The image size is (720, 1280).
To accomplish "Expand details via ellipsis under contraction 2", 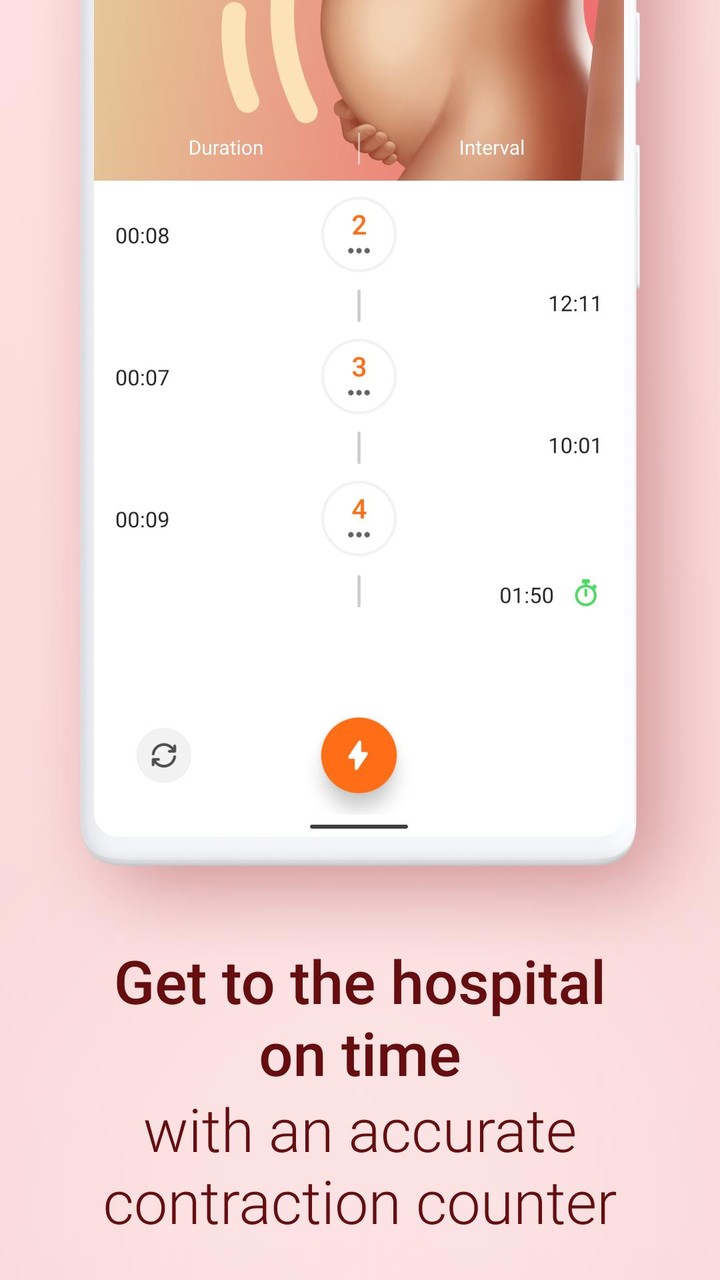I will [x=359, y=252].
